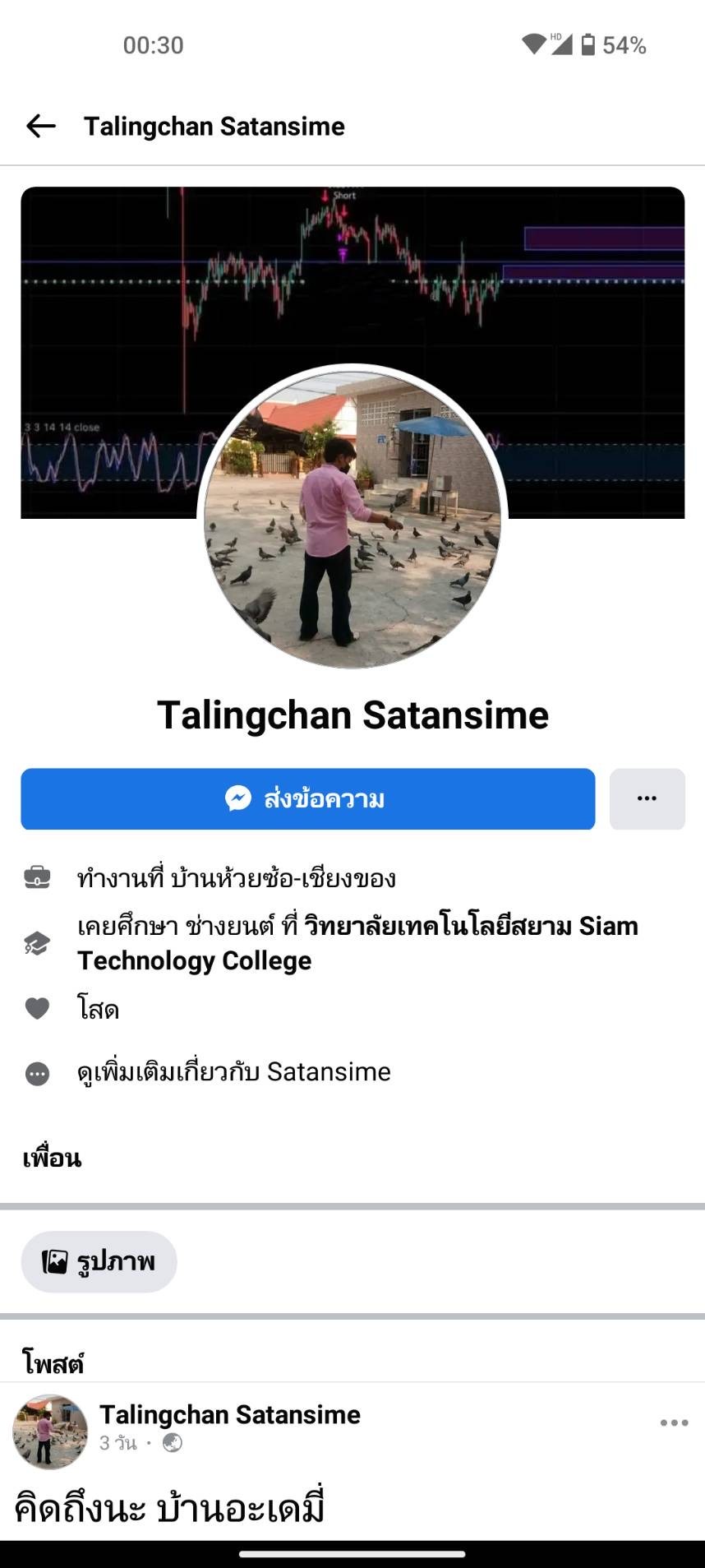The width and height of the screenshot is (705, 1568).
Task: Open options for the 3 วัน post
Action: (674, 1422)
